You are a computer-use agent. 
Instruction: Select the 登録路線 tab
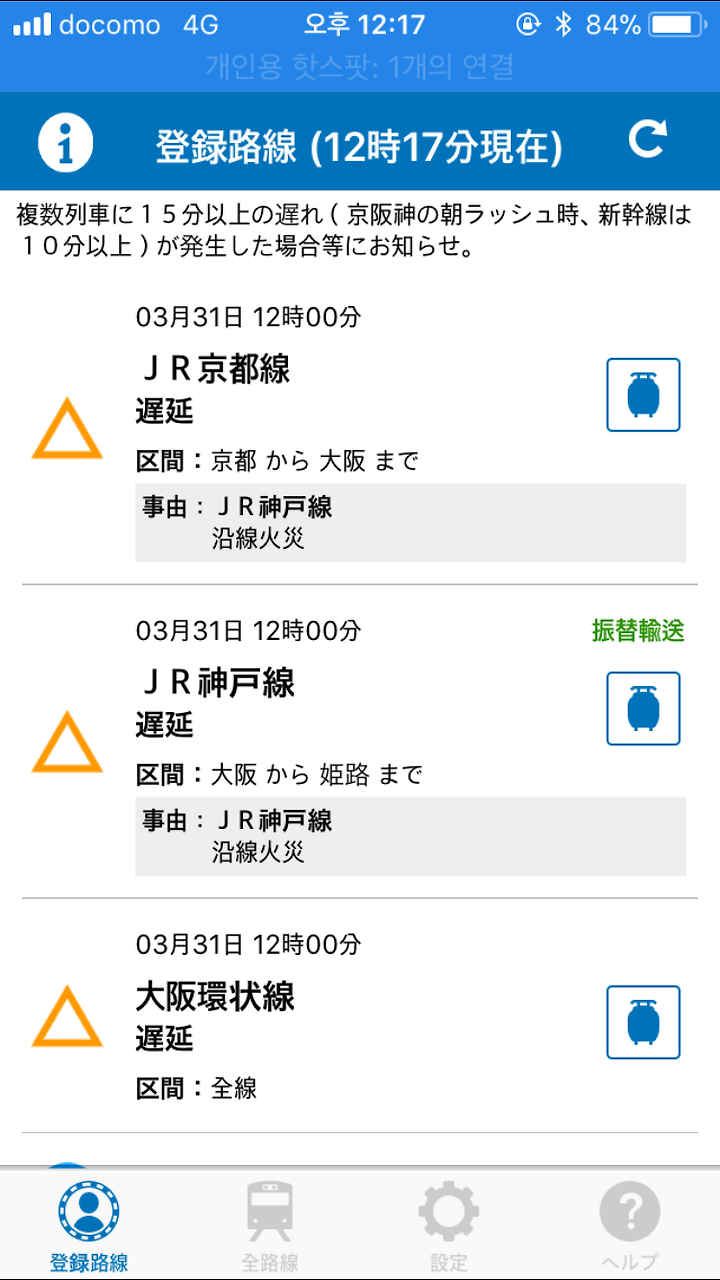pyautogui.click(x=89, y=1225)
